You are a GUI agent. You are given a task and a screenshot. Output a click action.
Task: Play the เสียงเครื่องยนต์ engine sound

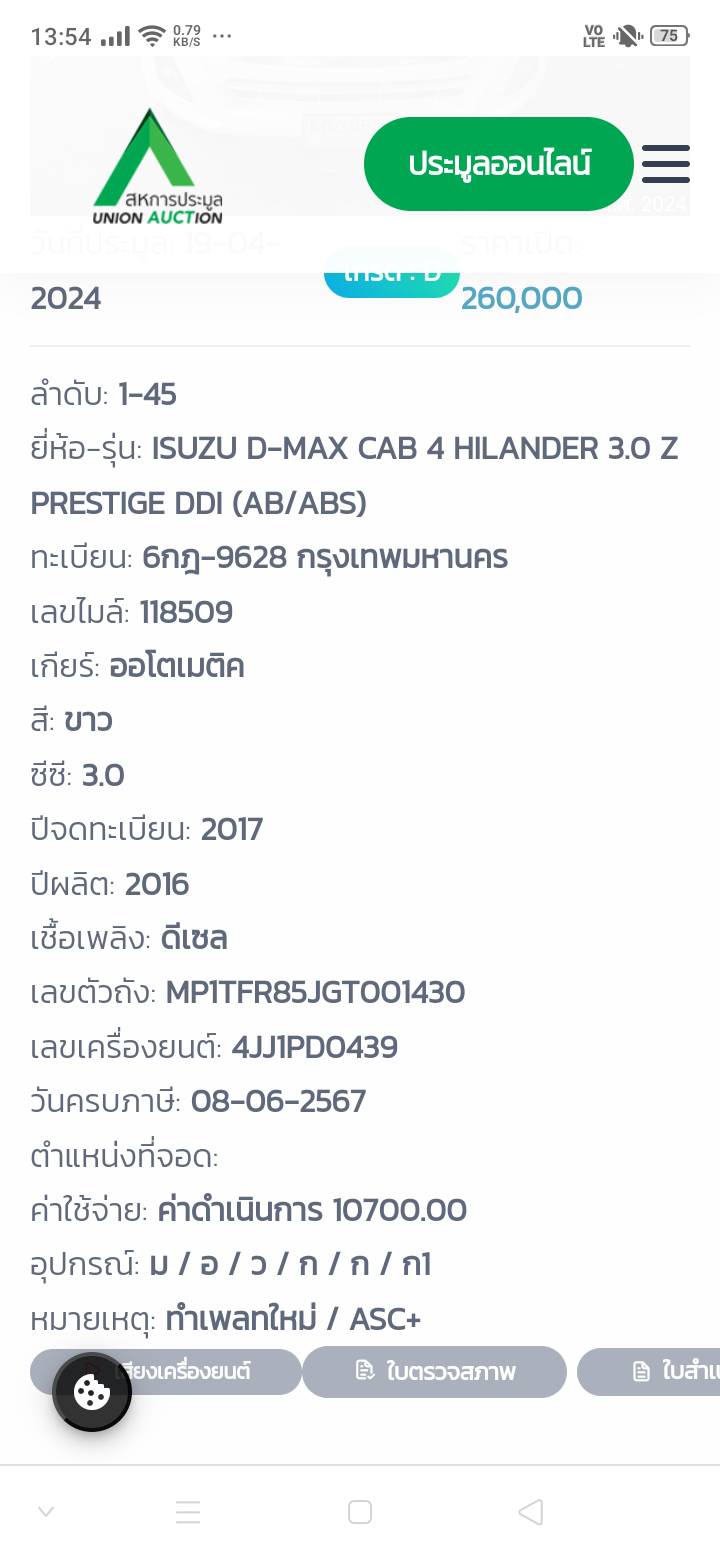[166, 1372]
